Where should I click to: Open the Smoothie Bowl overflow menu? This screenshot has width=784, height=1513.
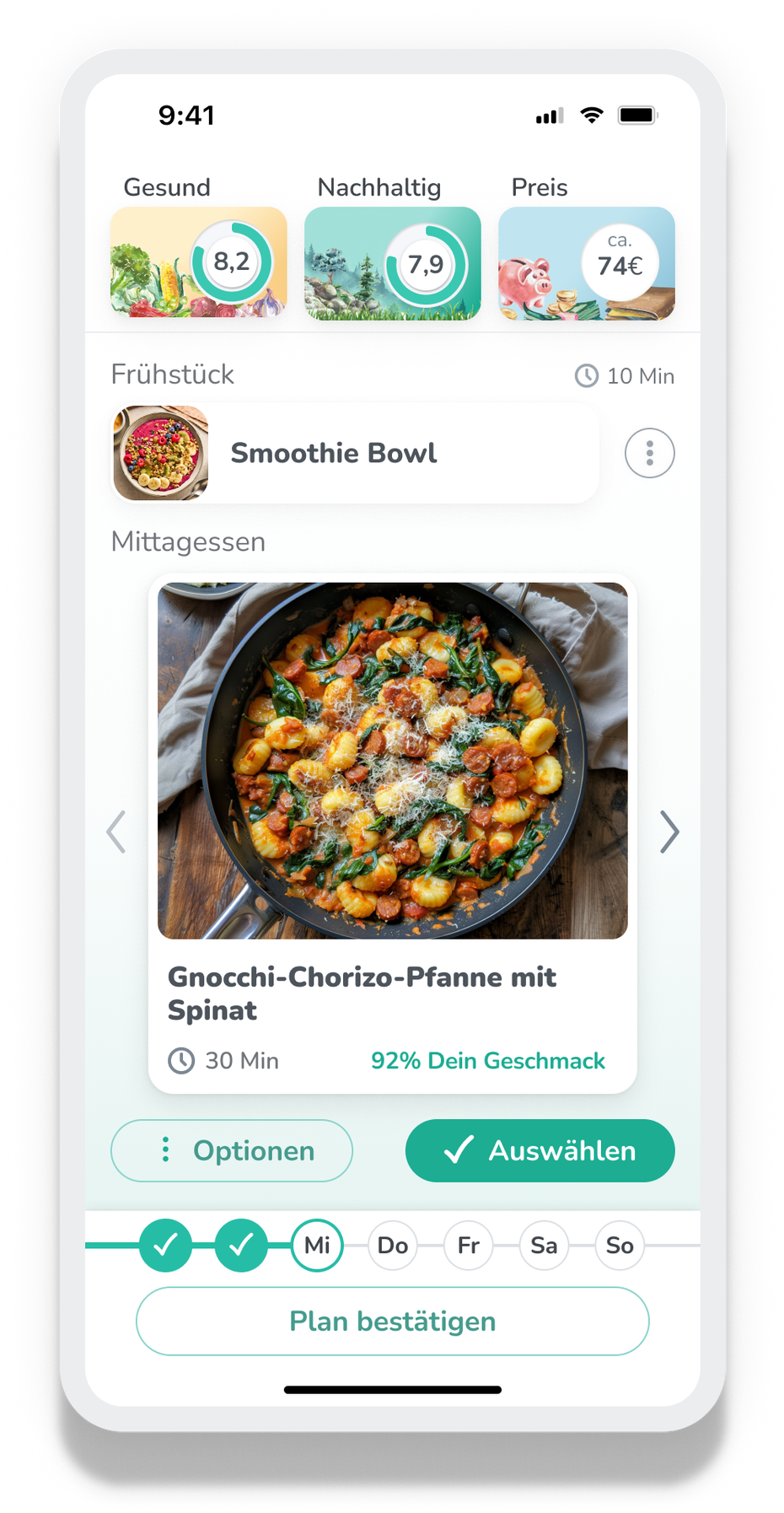(649, 453)
